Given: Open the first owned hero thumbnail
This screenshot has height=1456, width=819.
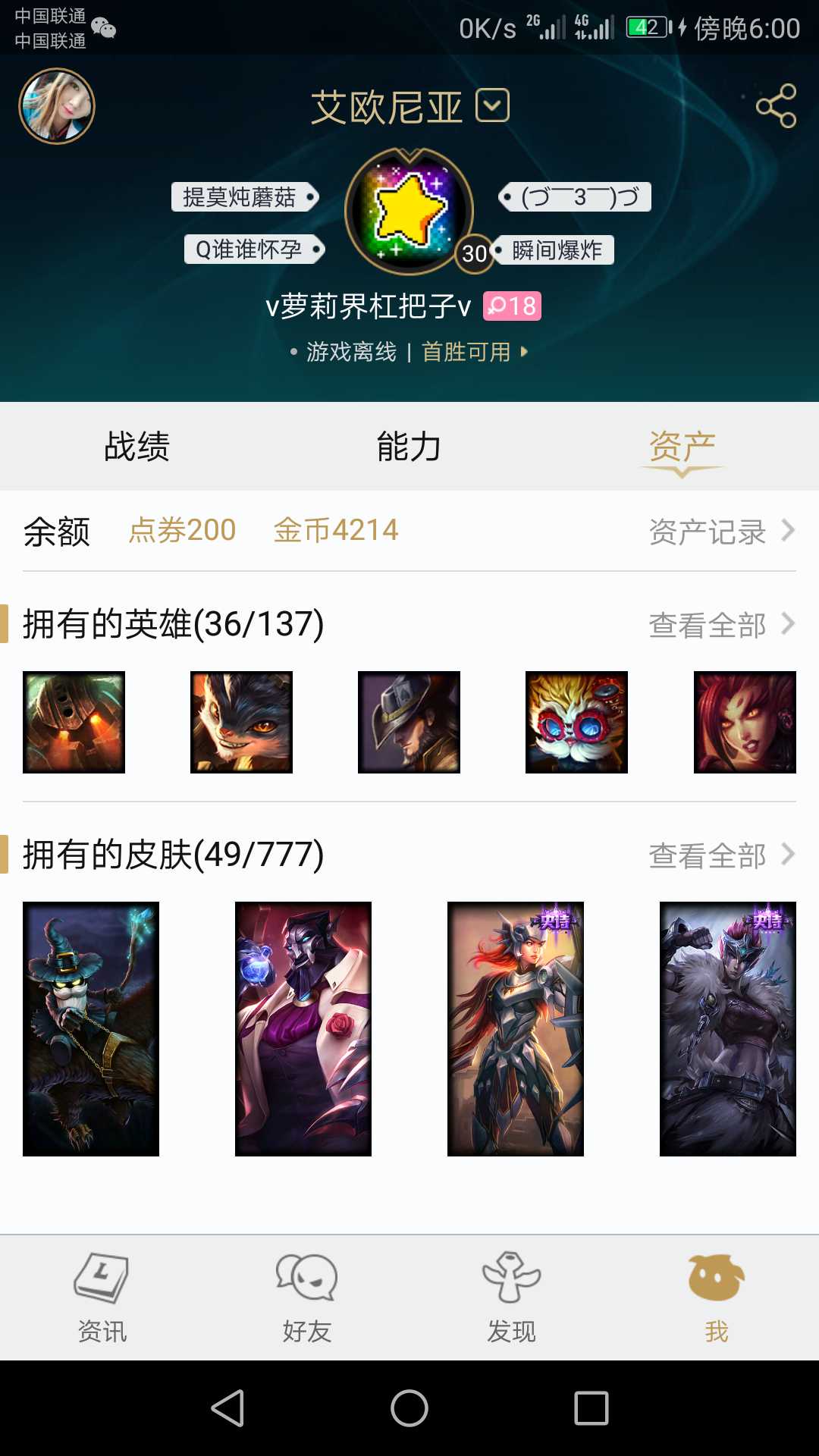Looking at the screenshot, I should (74, 722).
